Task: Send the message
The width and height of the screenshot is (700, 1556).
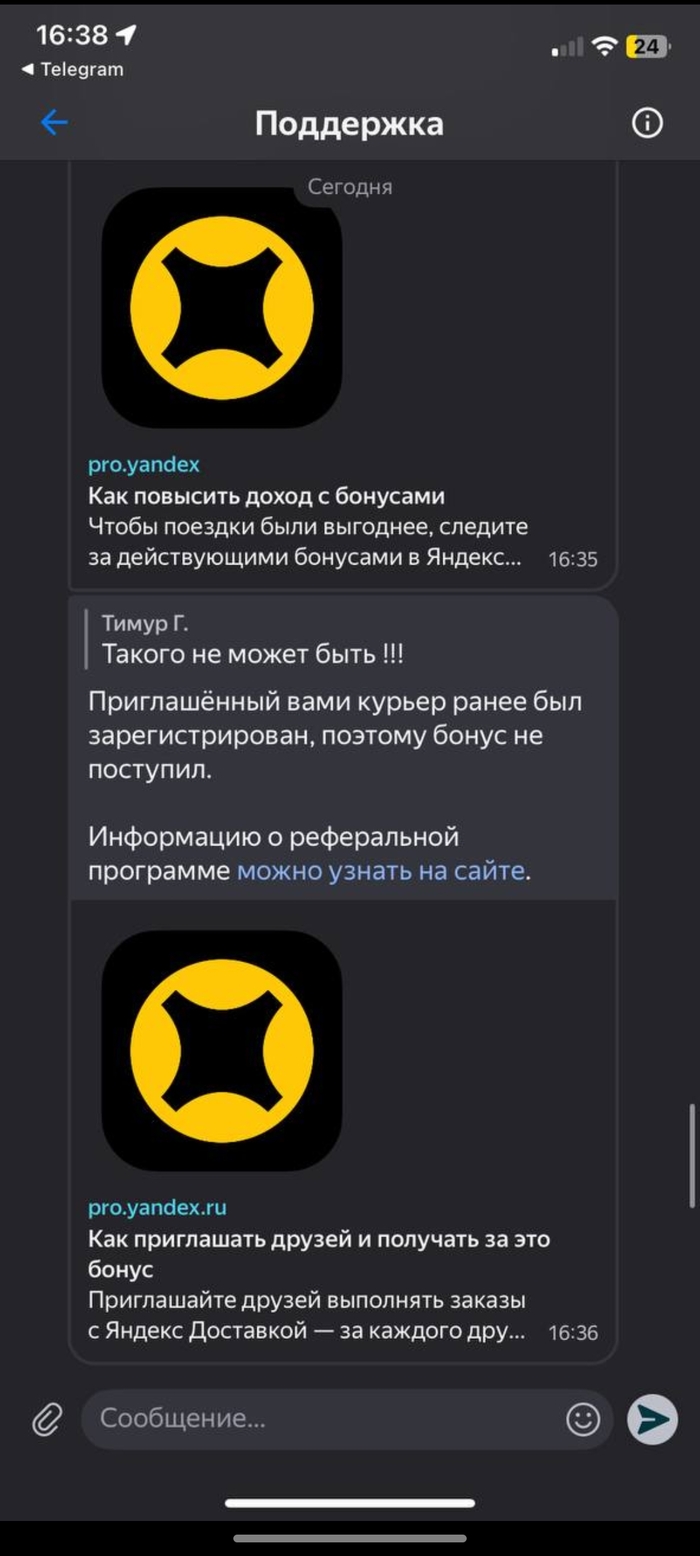Action: [652, 1419]
